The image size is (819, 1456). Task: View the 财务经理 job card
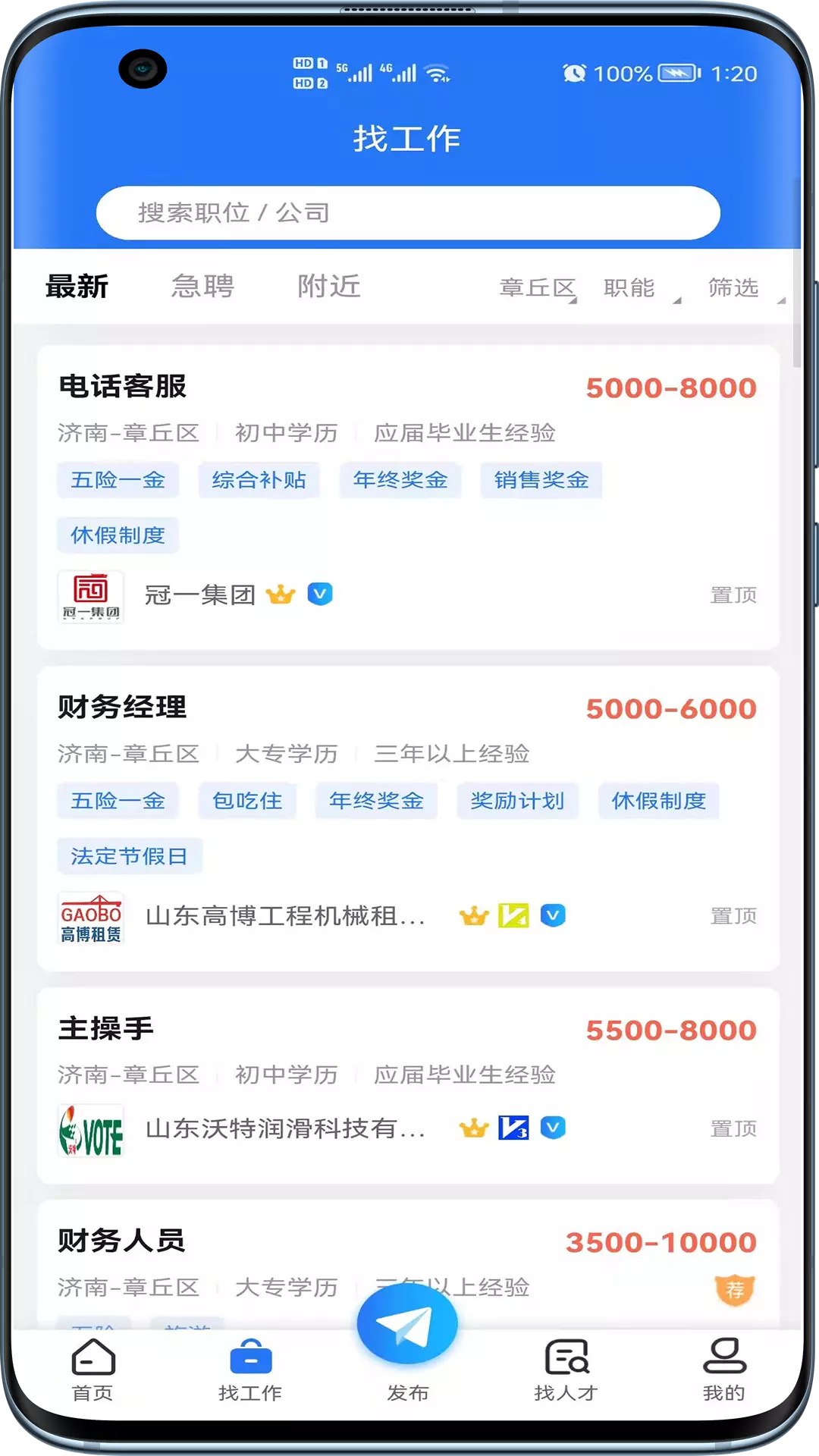(408, 819)
